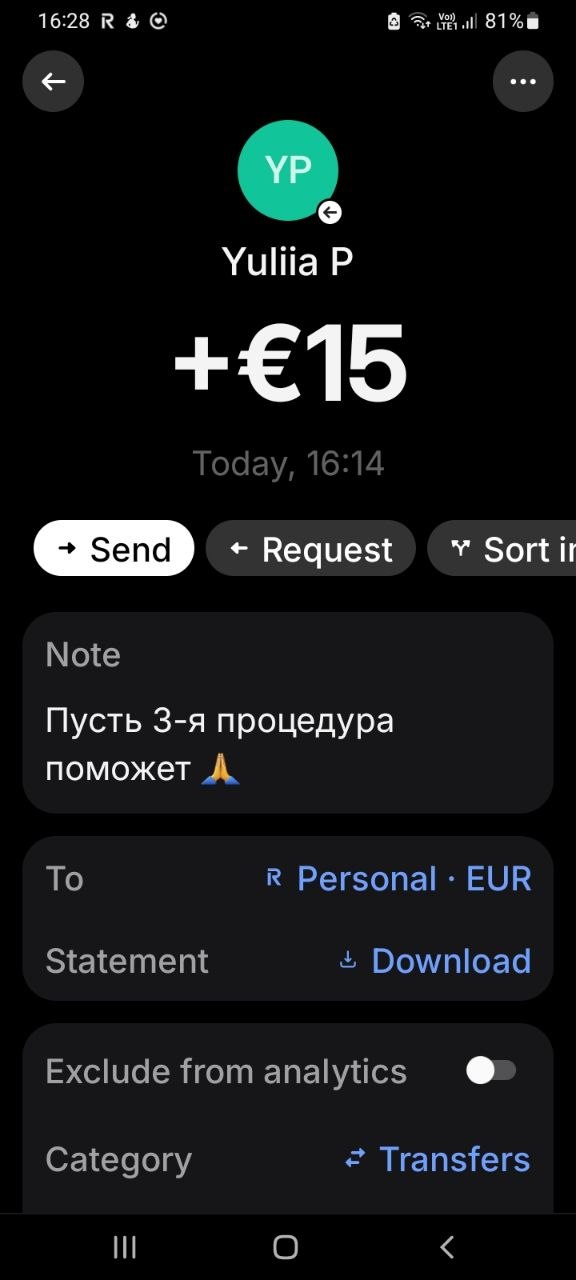Open the three-dot overflow menu
Image resolution: width=576 pixels, height=1280 pixels.
523,81
